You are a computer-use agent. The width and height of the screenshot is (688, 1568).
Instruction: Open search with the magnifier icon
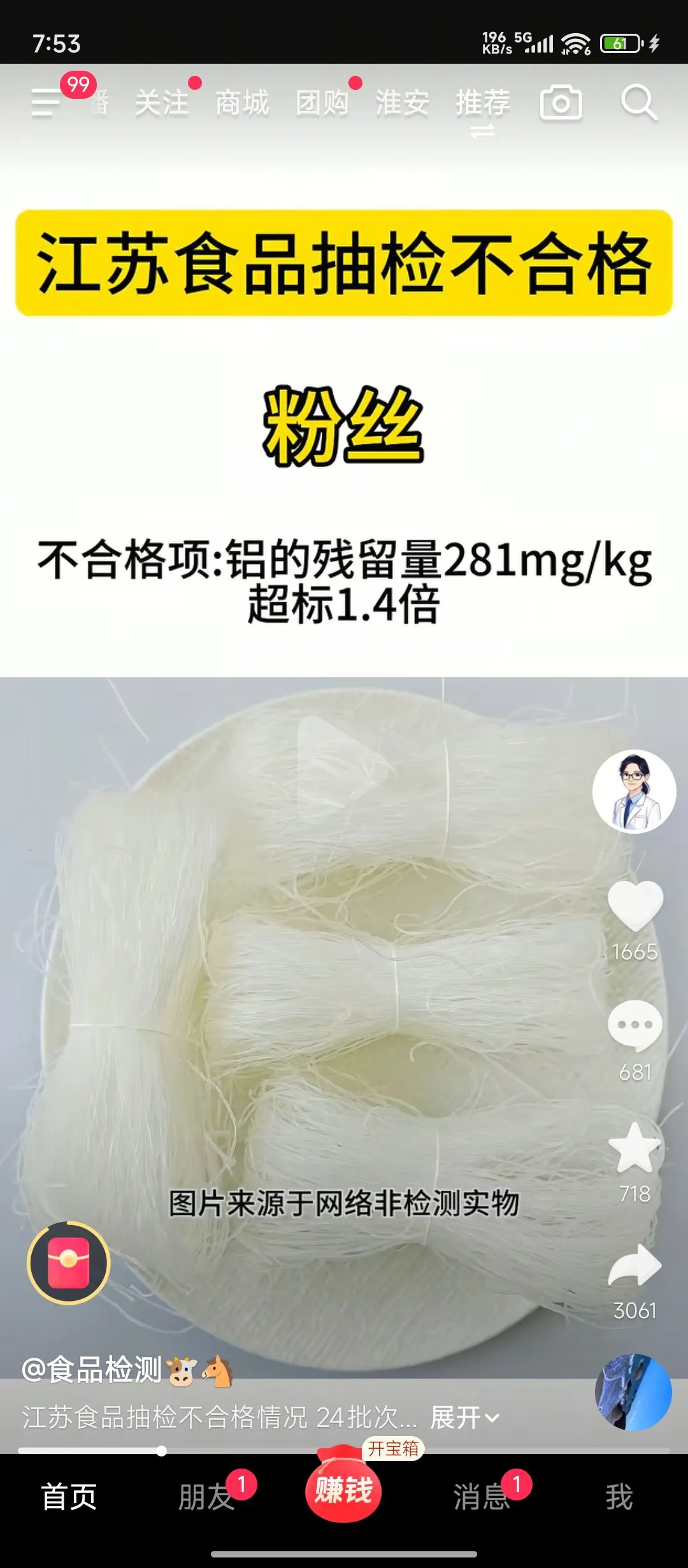638,103
